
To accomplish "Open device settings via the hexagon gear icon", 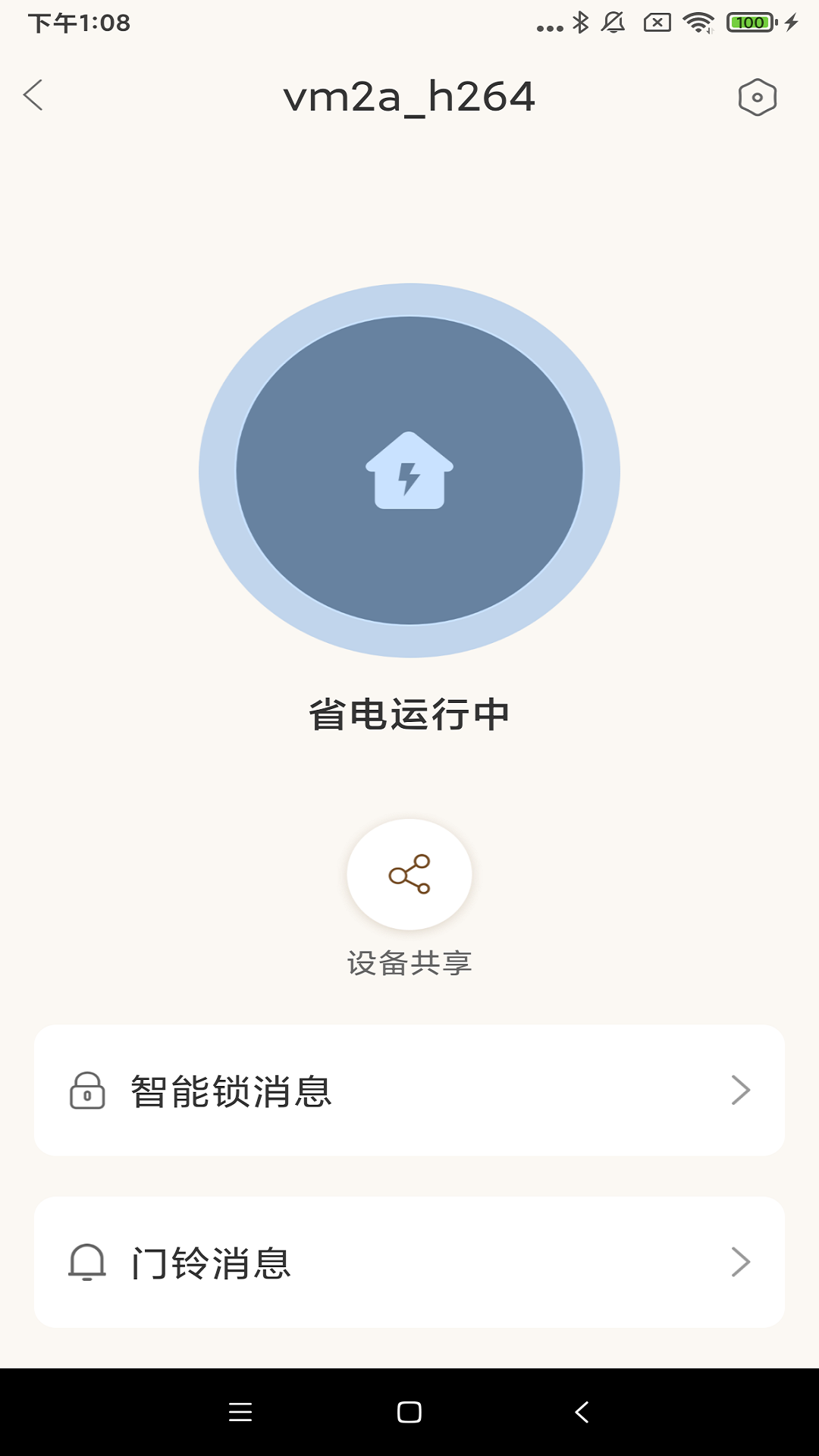I will click(758, 96).
